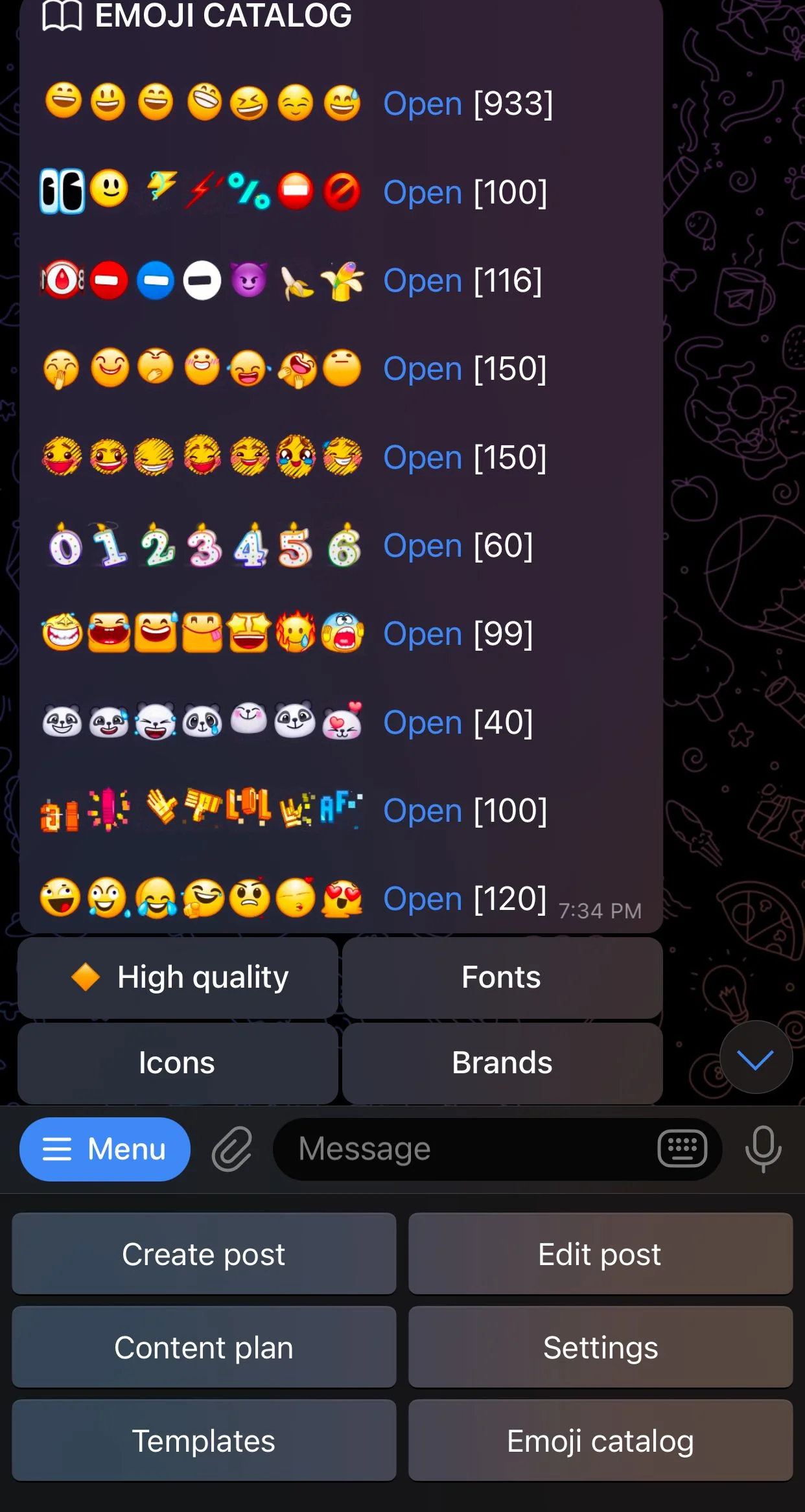Go to Settings from the bot keyboard
The image size is (805, 1512).
click(601, 1347)
